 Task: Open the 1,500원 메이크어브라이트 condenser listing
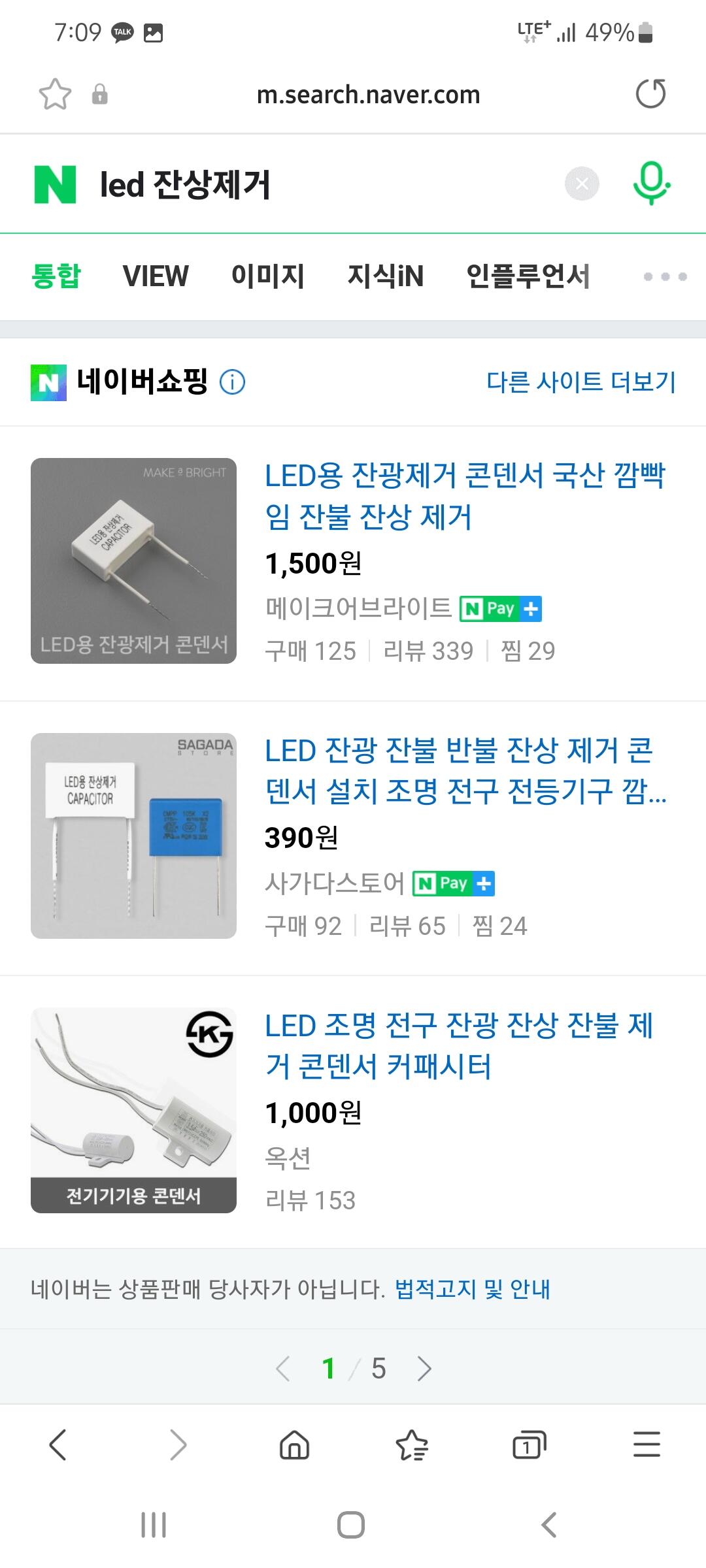tap(464, 497)
